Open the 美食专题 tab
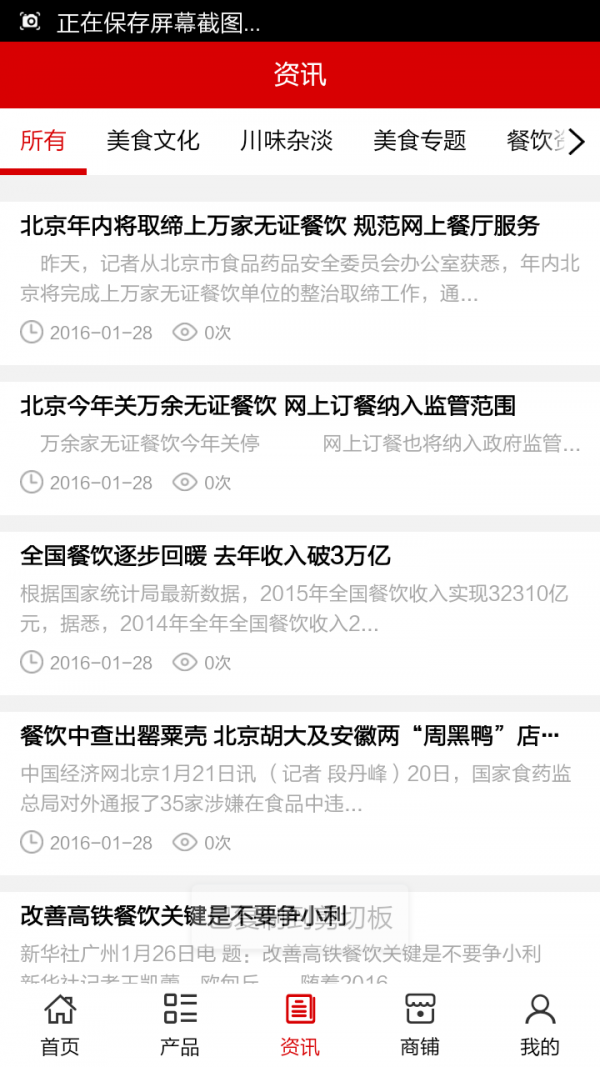 [420, 141]
